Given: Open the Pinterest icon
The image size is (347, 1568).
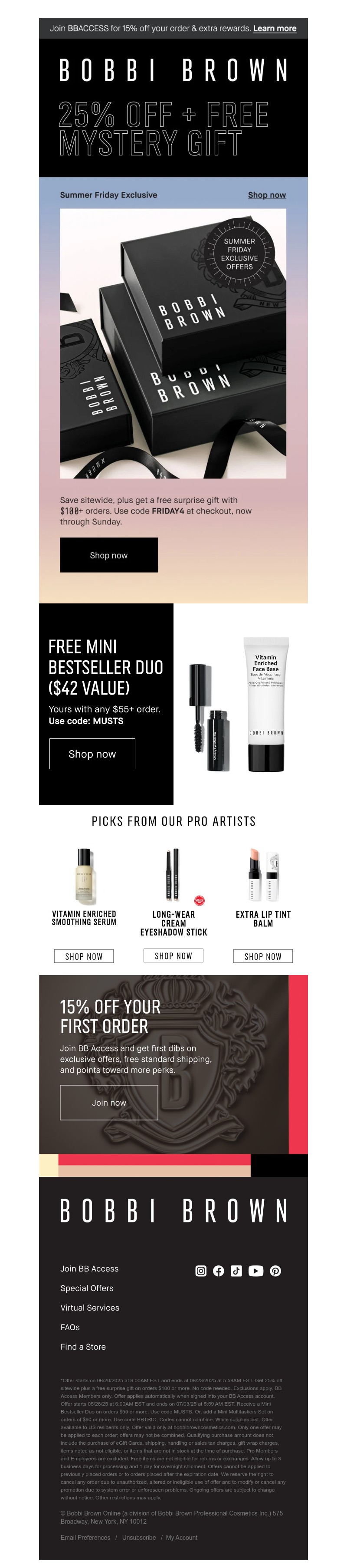Looking at the screenshot, I should click(275, 1270).
